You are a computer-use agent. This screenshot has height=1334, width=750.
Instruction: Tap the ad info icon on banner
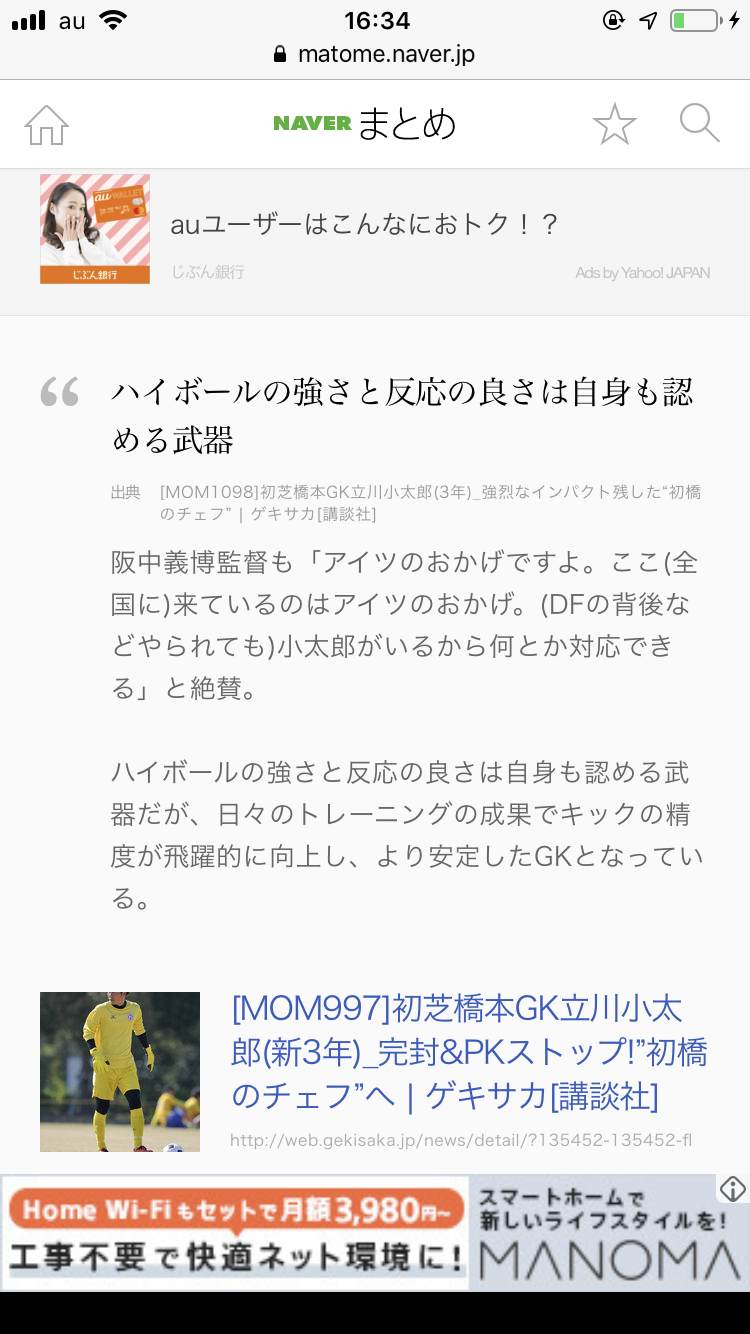coord(733,1189)
